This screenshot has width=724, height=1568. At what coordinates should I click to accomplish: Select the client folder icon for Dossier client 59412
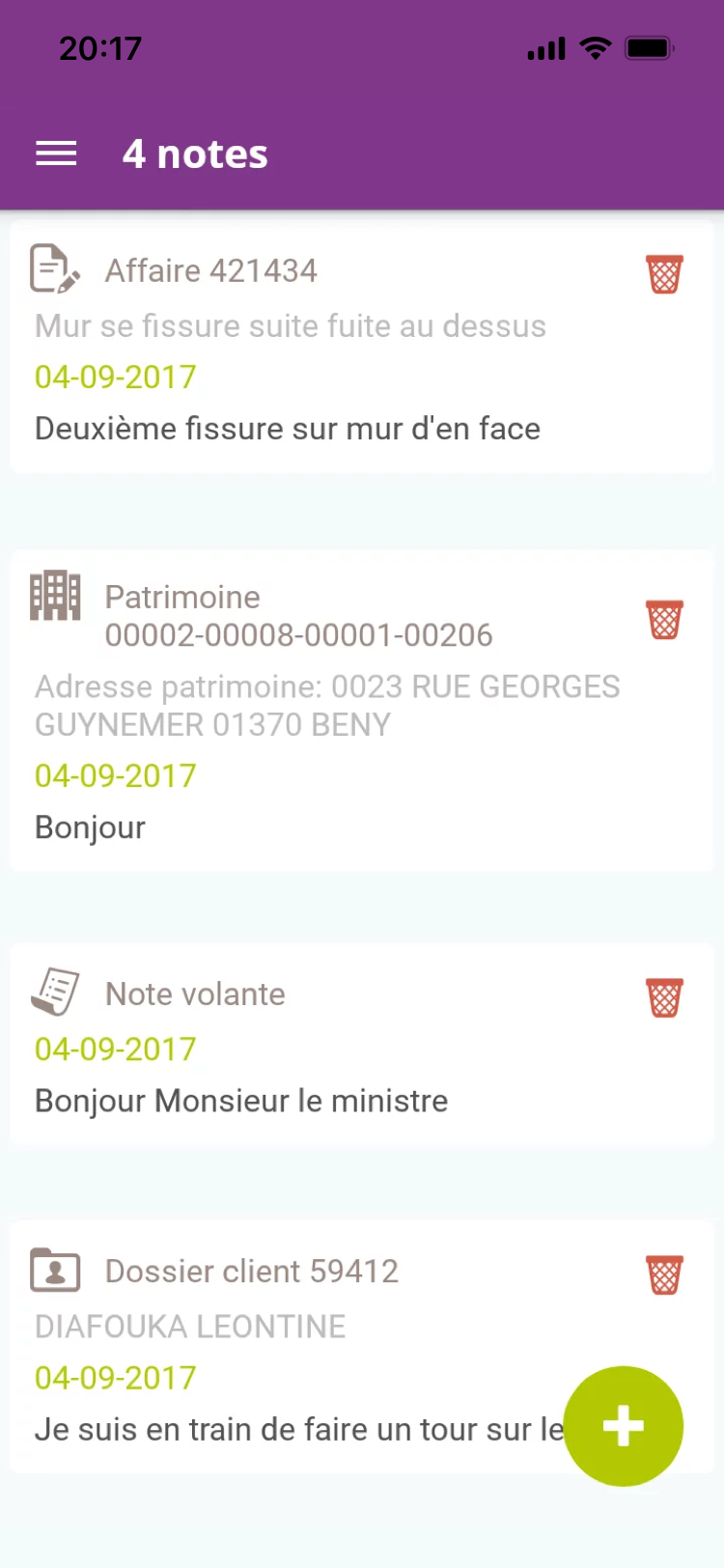click(55, 1270)
